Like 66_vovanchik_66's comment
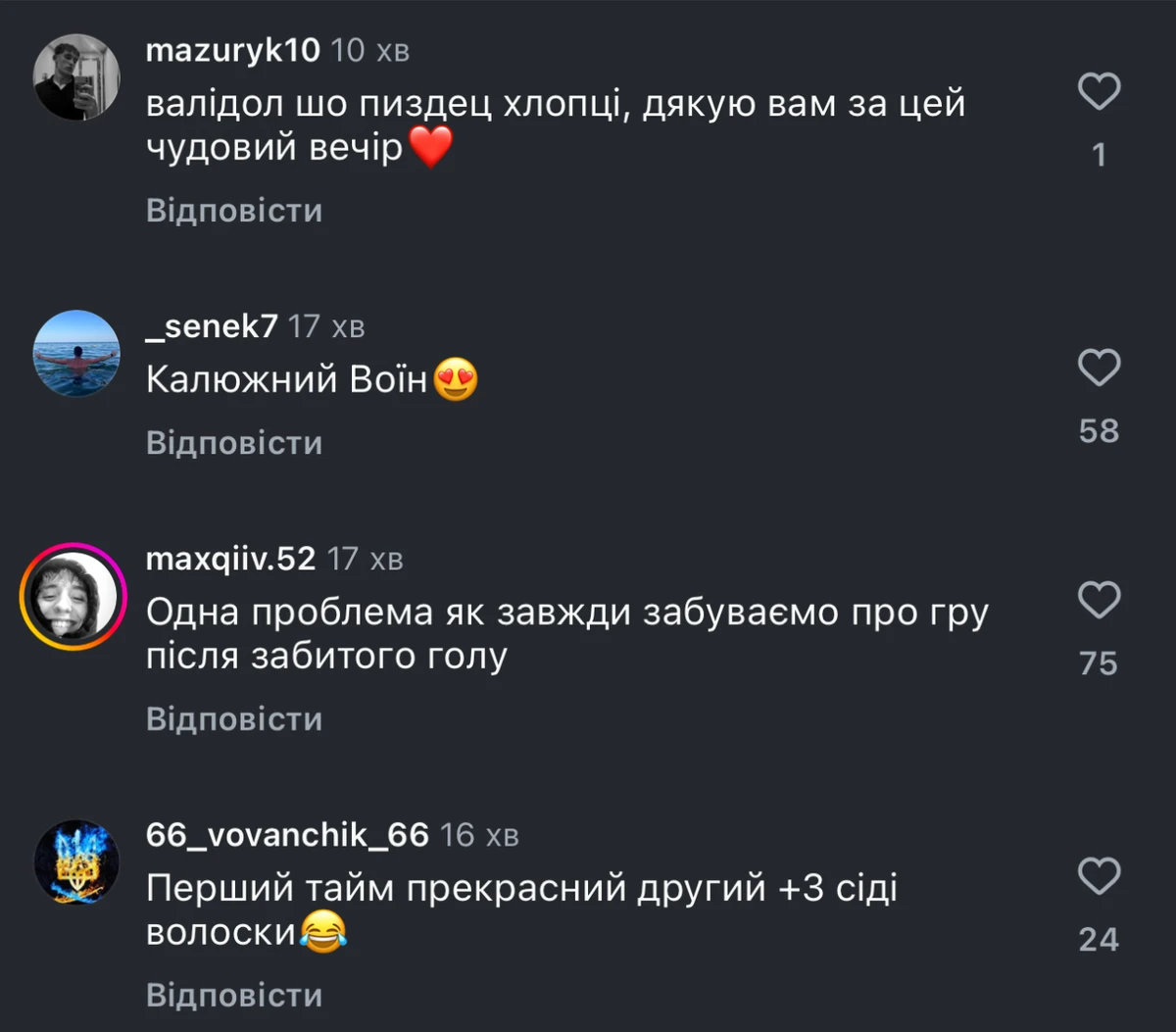 pos(1099,875)
